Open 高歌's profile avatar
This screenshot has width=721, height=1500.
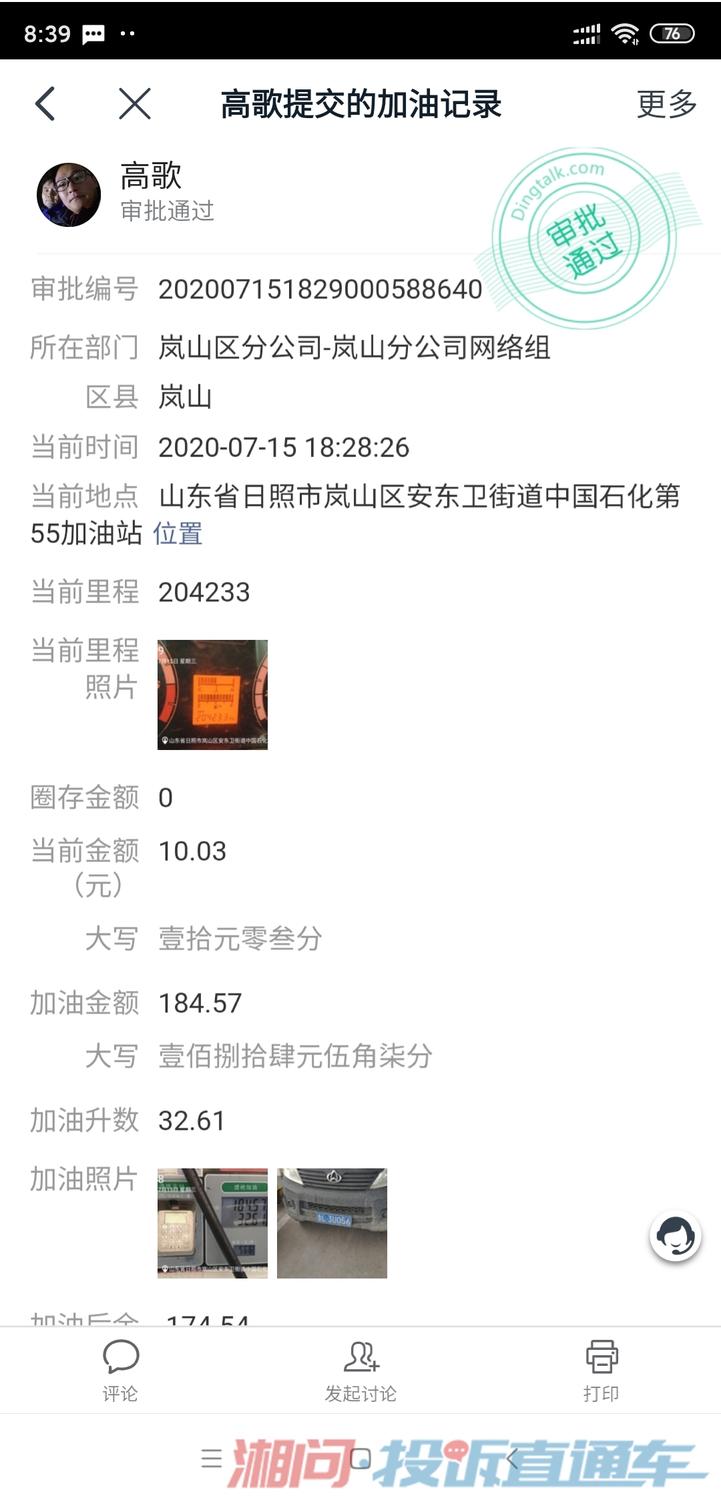(x=69, y=194)
